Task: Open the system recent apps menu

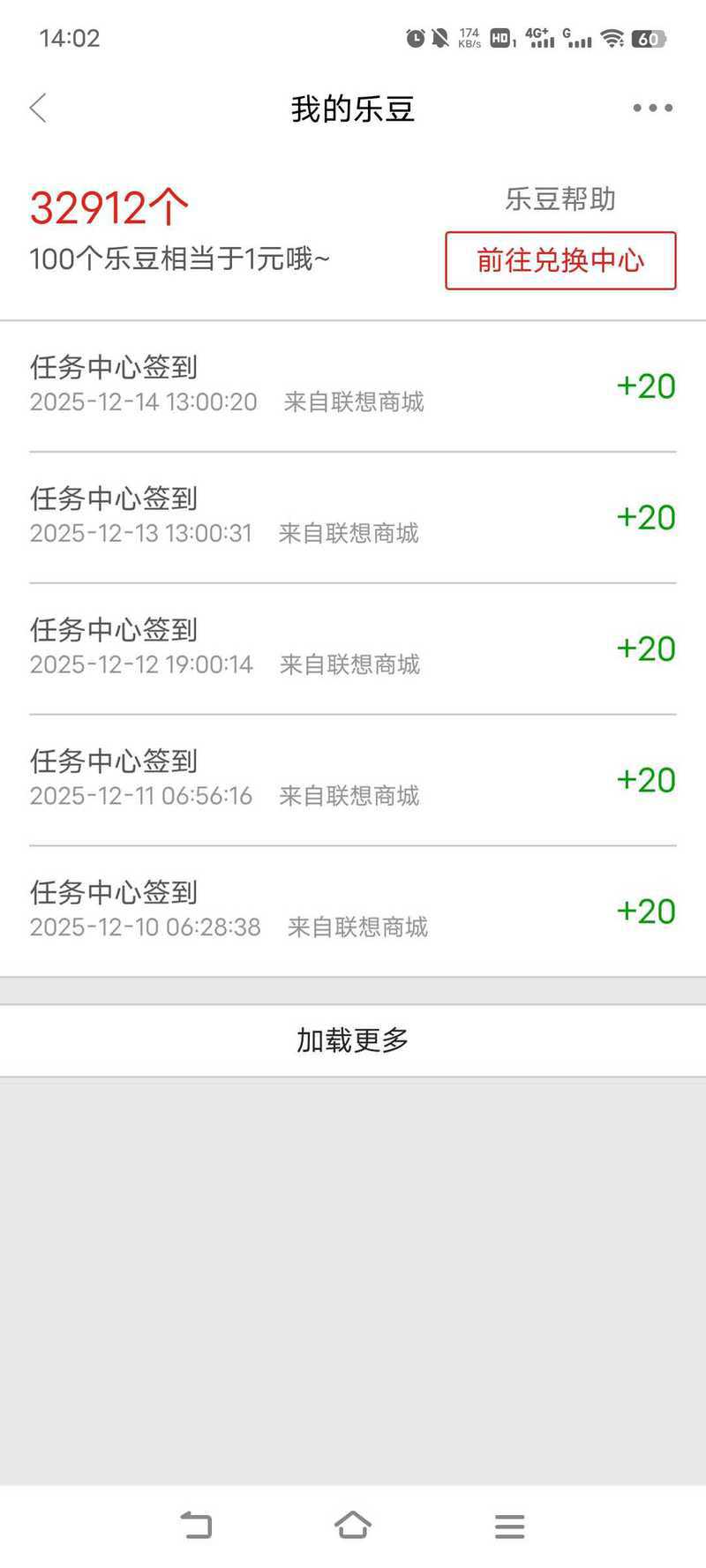Action: coord(509,1526)
